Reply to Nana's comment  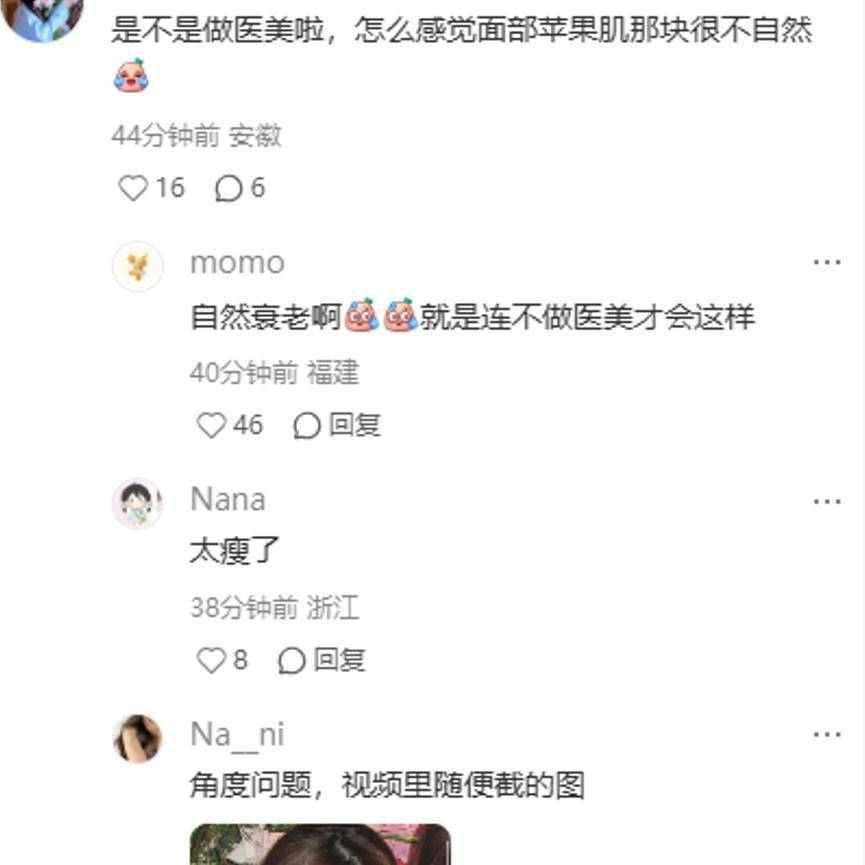pyautogui.click(x=323, y=660)
